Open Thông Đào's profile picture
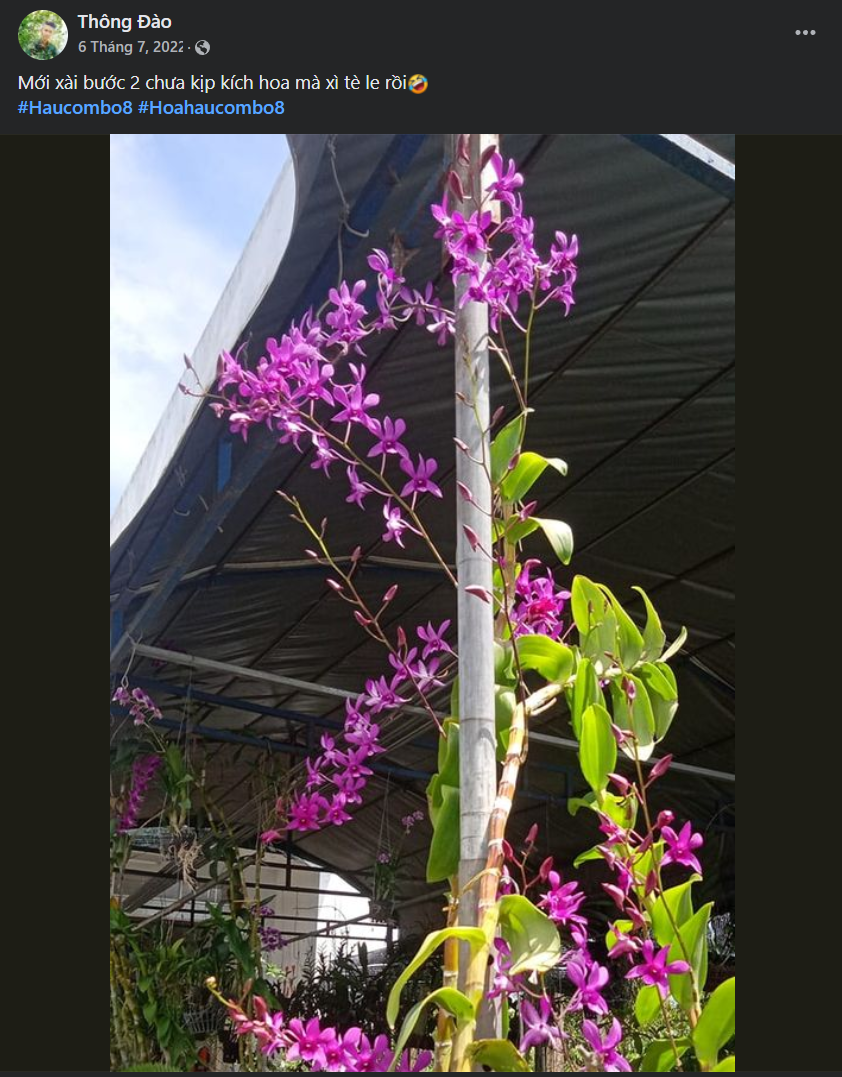Viewport: 842px width, 1077px height. coord(43,35)
